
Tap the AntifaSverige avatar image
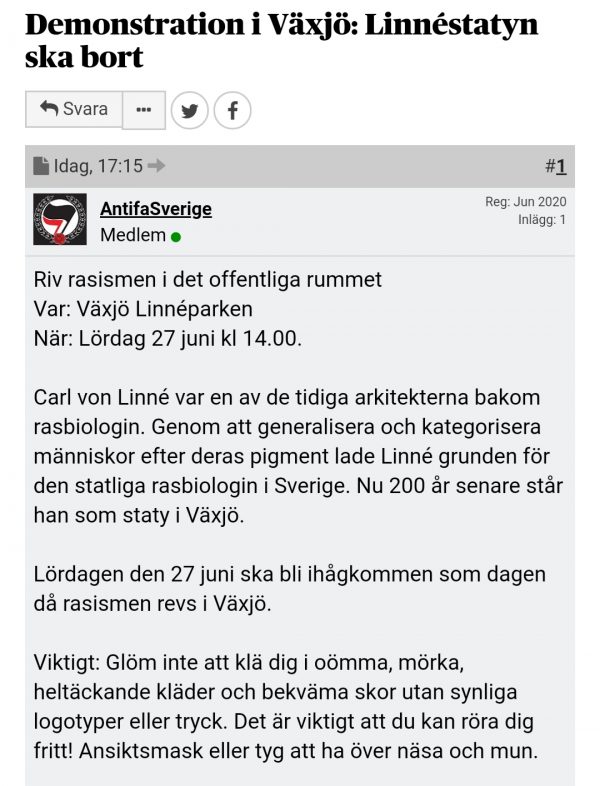click(x=58, y=221)
